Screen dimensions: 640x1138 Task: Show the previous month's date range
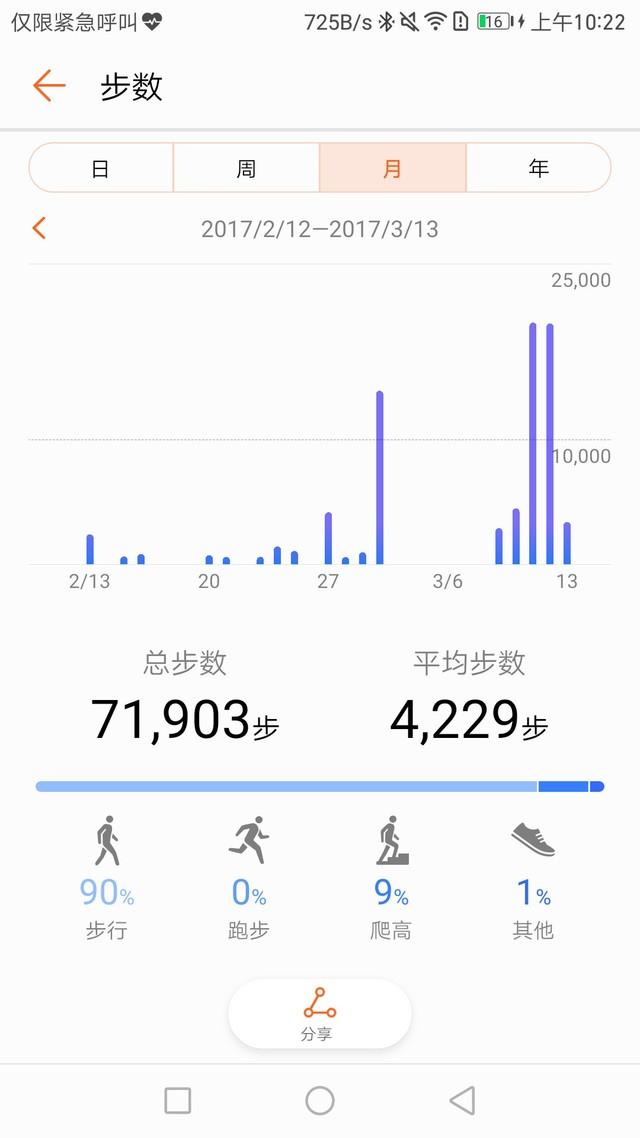click(x=39, y=228)
